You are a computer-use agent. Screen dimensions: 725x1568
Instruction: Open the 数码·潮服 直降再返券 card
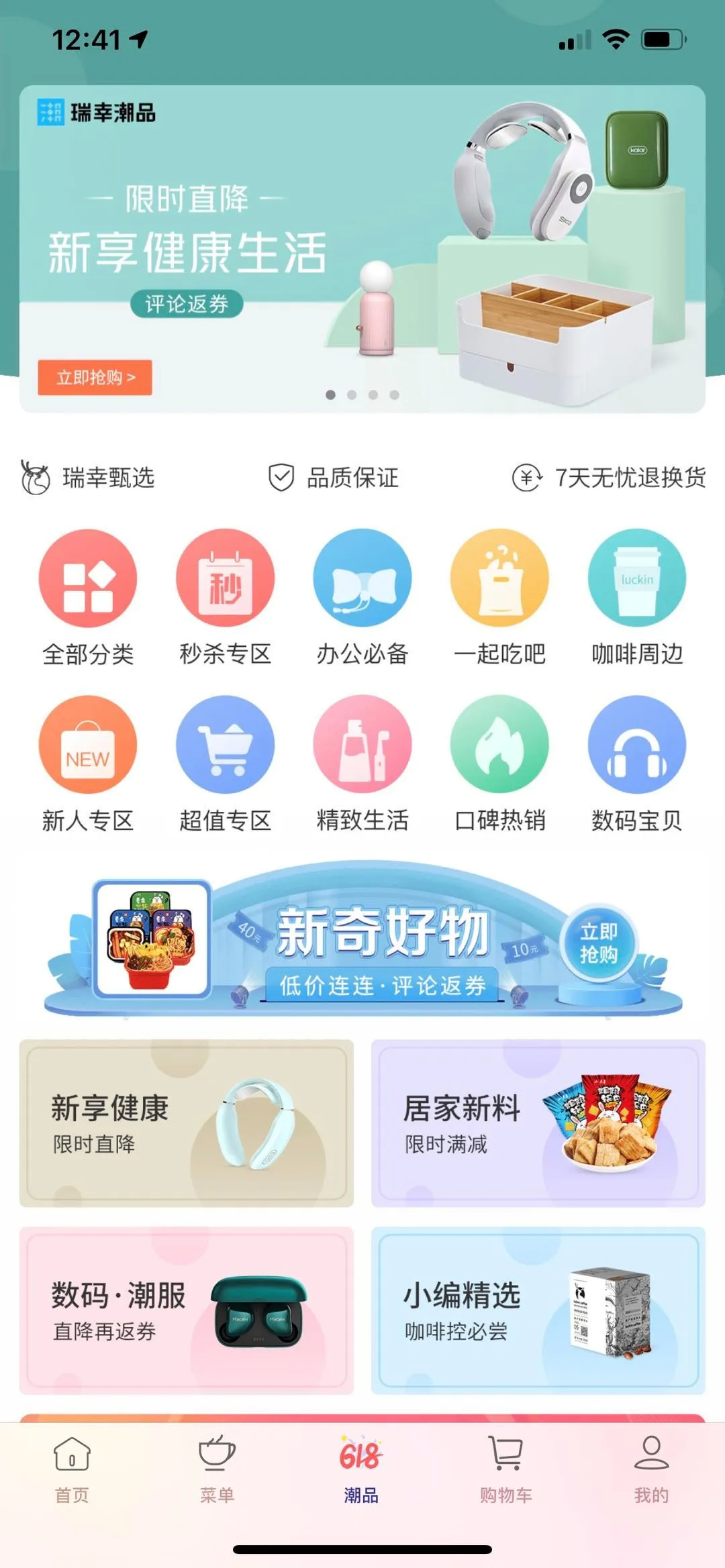[x=187, y=1310]
